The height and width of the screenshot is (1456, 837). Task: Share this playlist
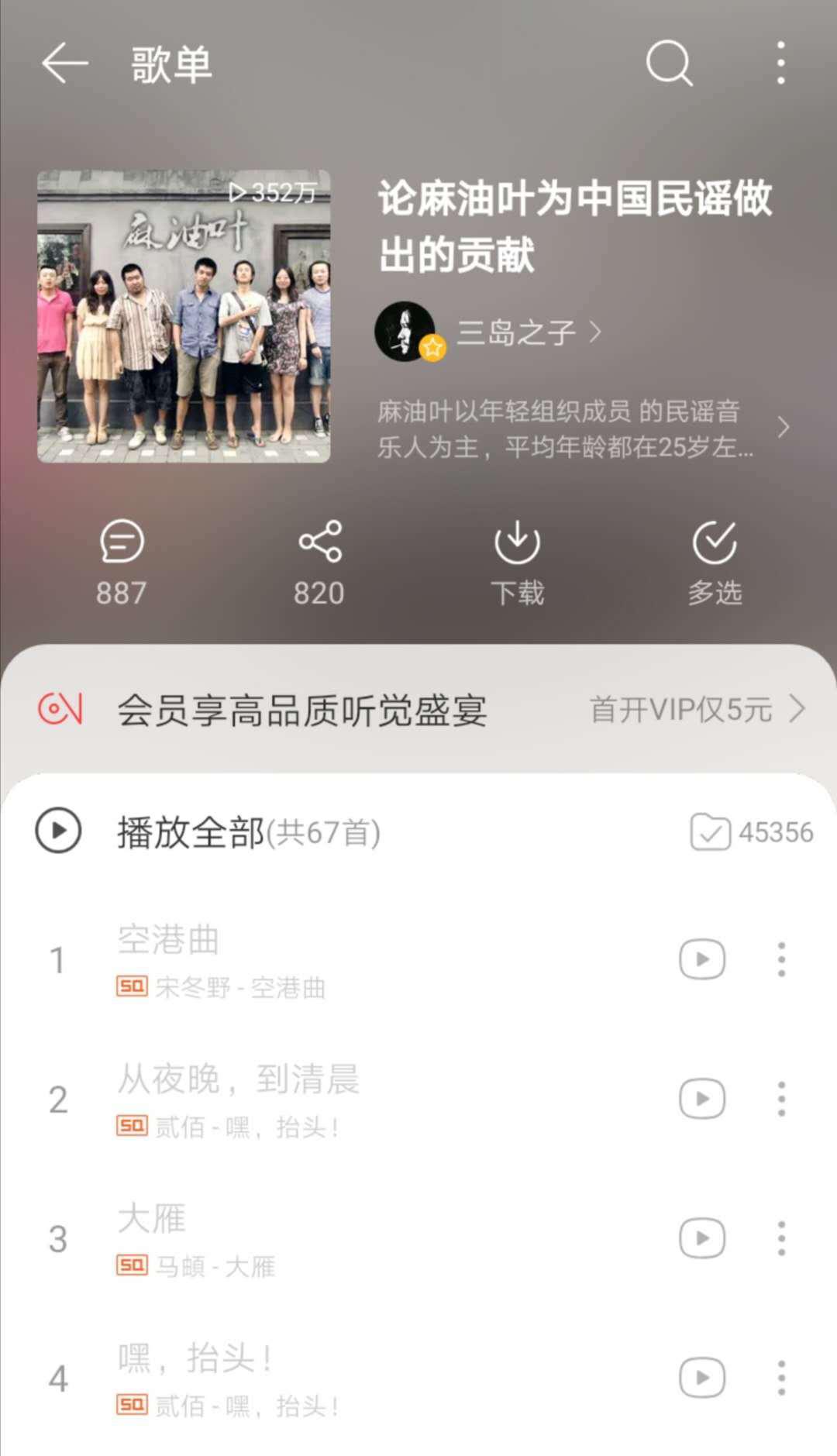[x=319, y=562]
